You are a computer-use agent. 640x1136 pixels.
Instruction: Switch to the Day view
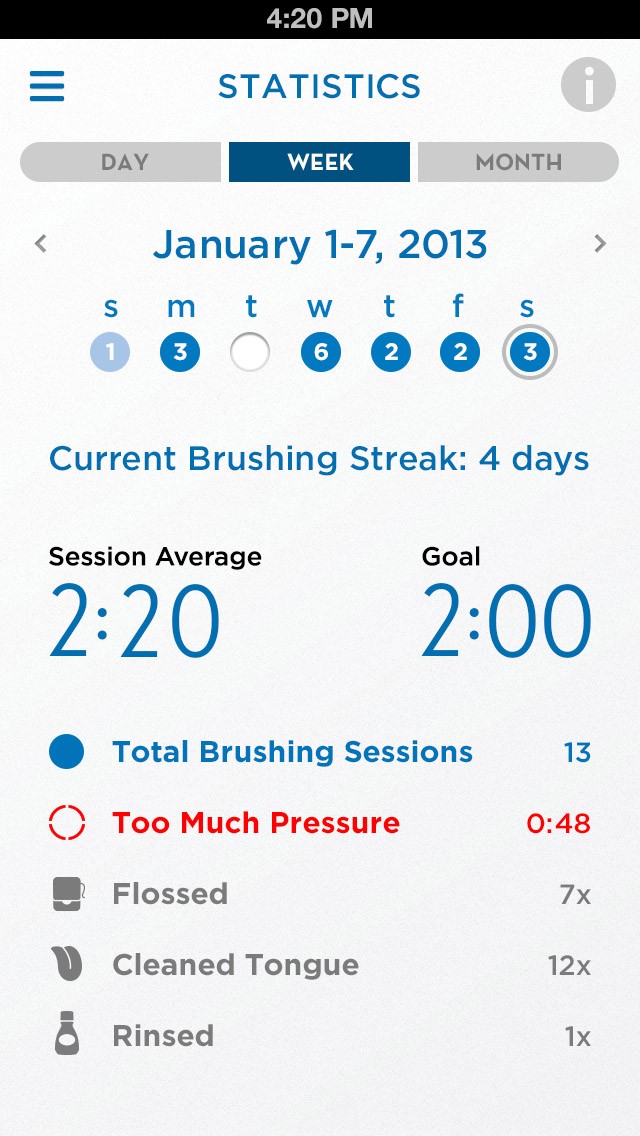click(120, 162)
